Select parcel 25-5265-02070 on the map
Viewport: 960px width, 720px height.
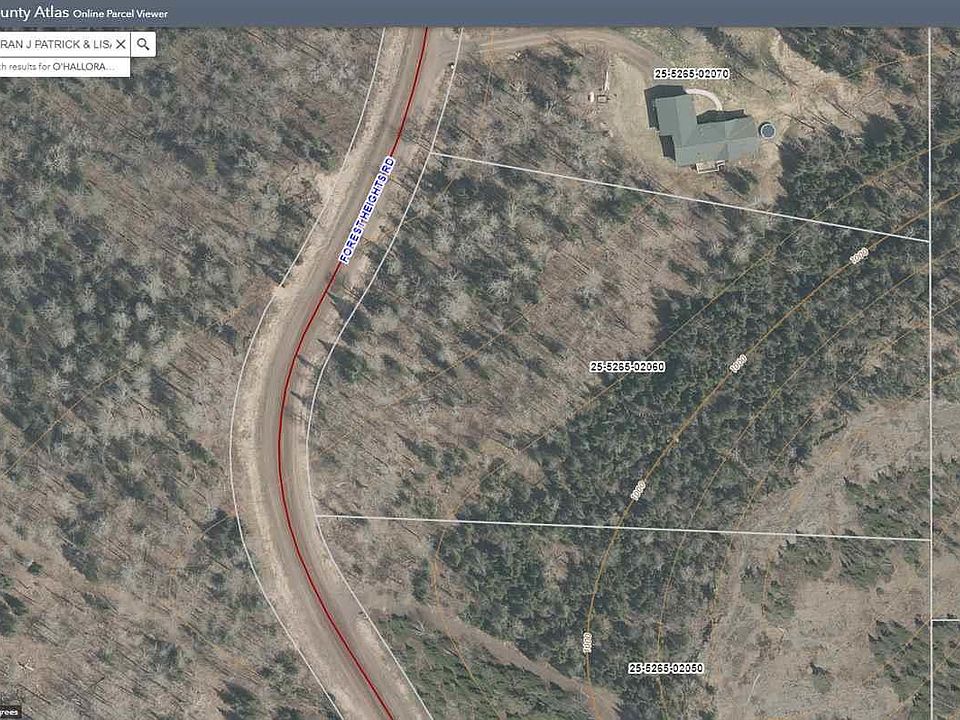[691, 74]
